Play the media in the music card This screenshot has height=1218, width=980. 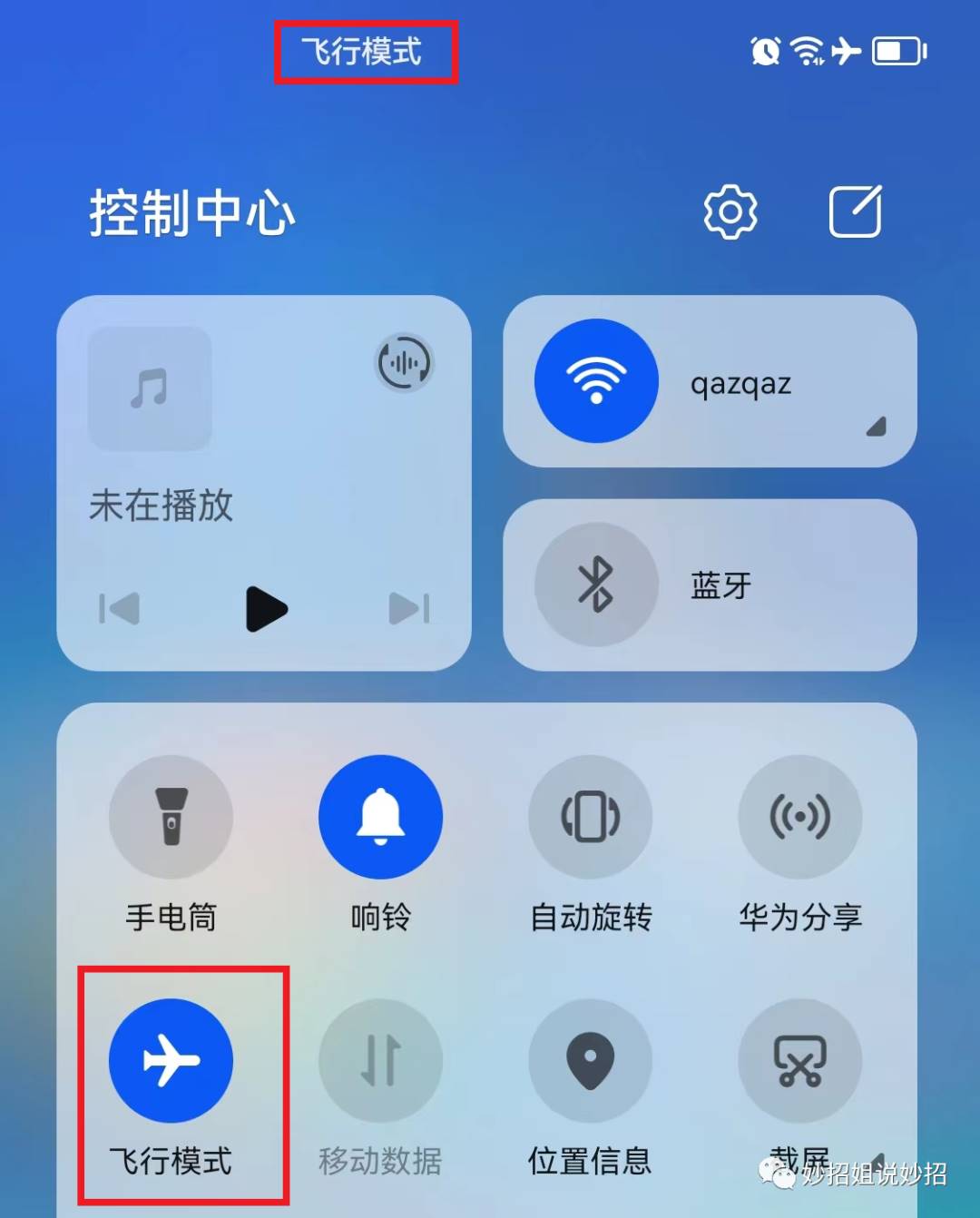[x=266, y=608]
